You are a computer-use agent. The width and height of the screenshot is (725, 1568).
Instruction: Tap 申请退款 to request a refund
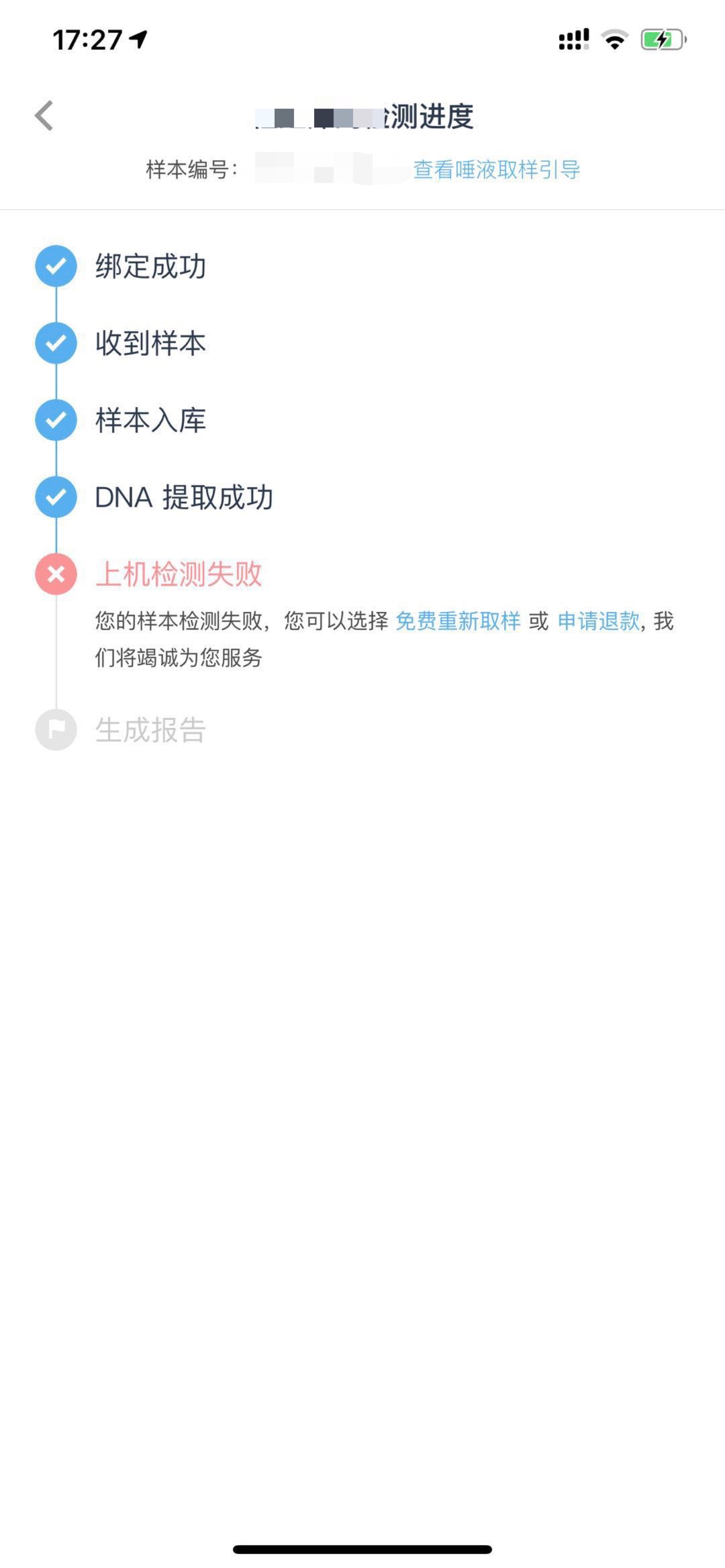point(599,621)
